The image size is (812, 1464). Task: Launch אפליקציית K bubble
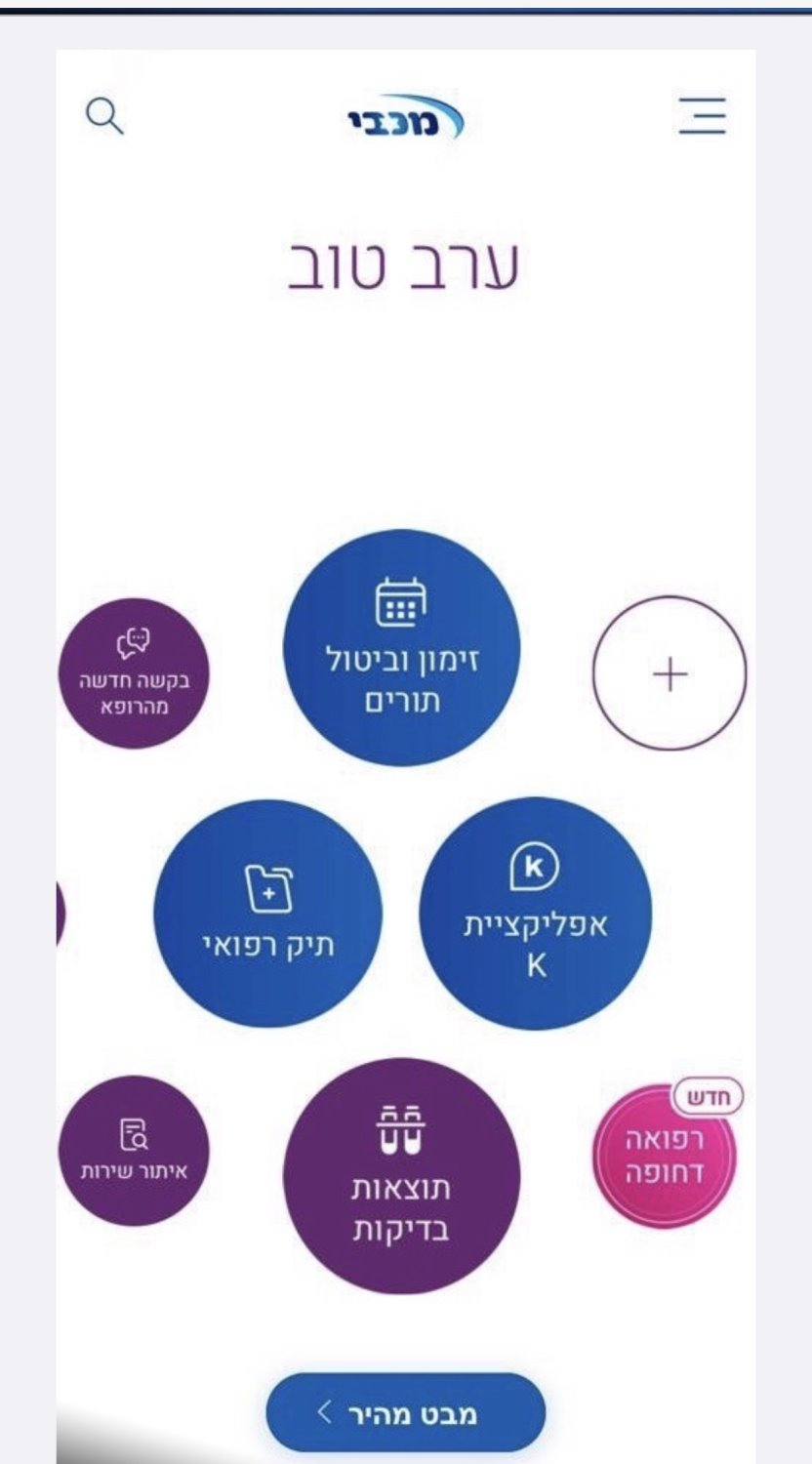pyautogui.click(x=535, y=915)
